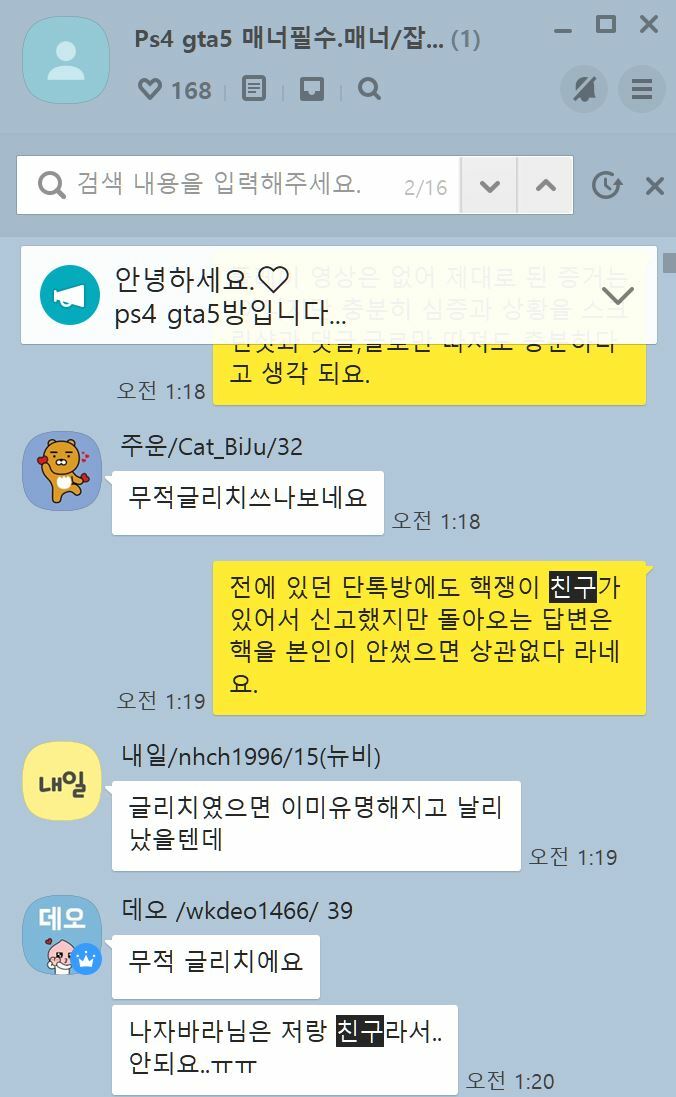Tap the search magnifier in header
676x1097 pixels.
[369, 89]
